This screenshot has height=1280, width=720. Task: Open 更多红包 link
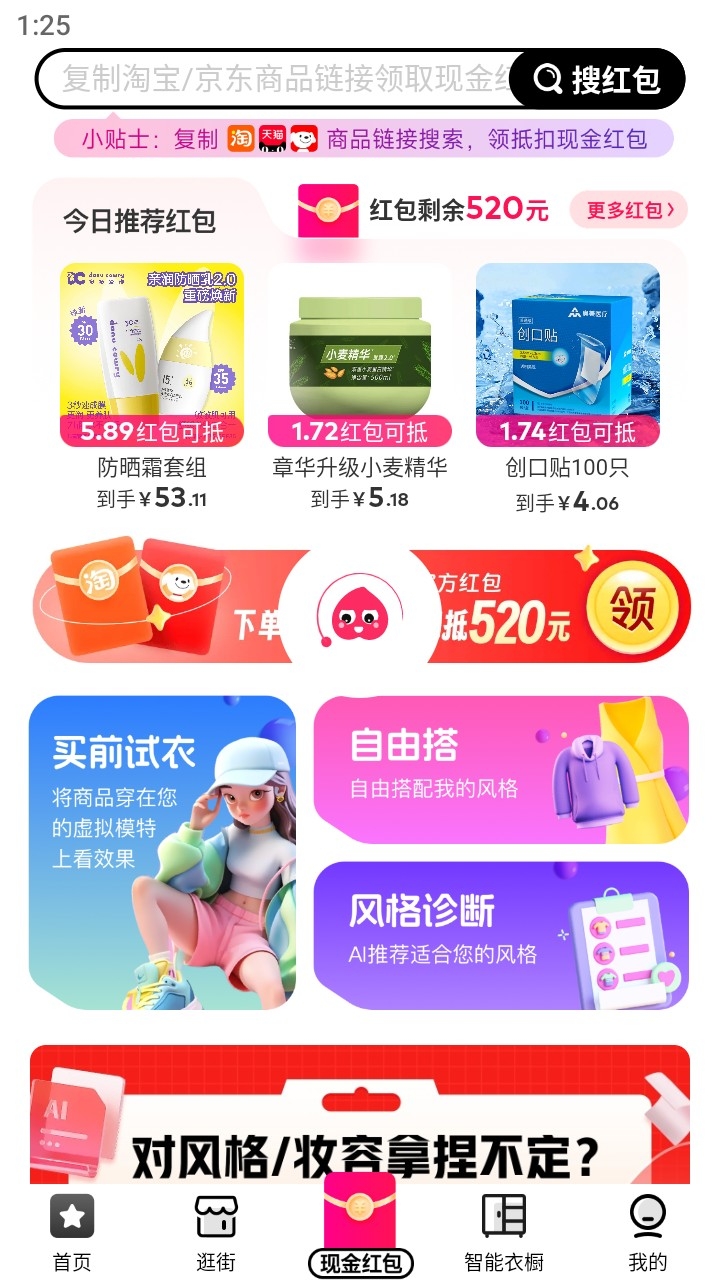coord(629,210)
